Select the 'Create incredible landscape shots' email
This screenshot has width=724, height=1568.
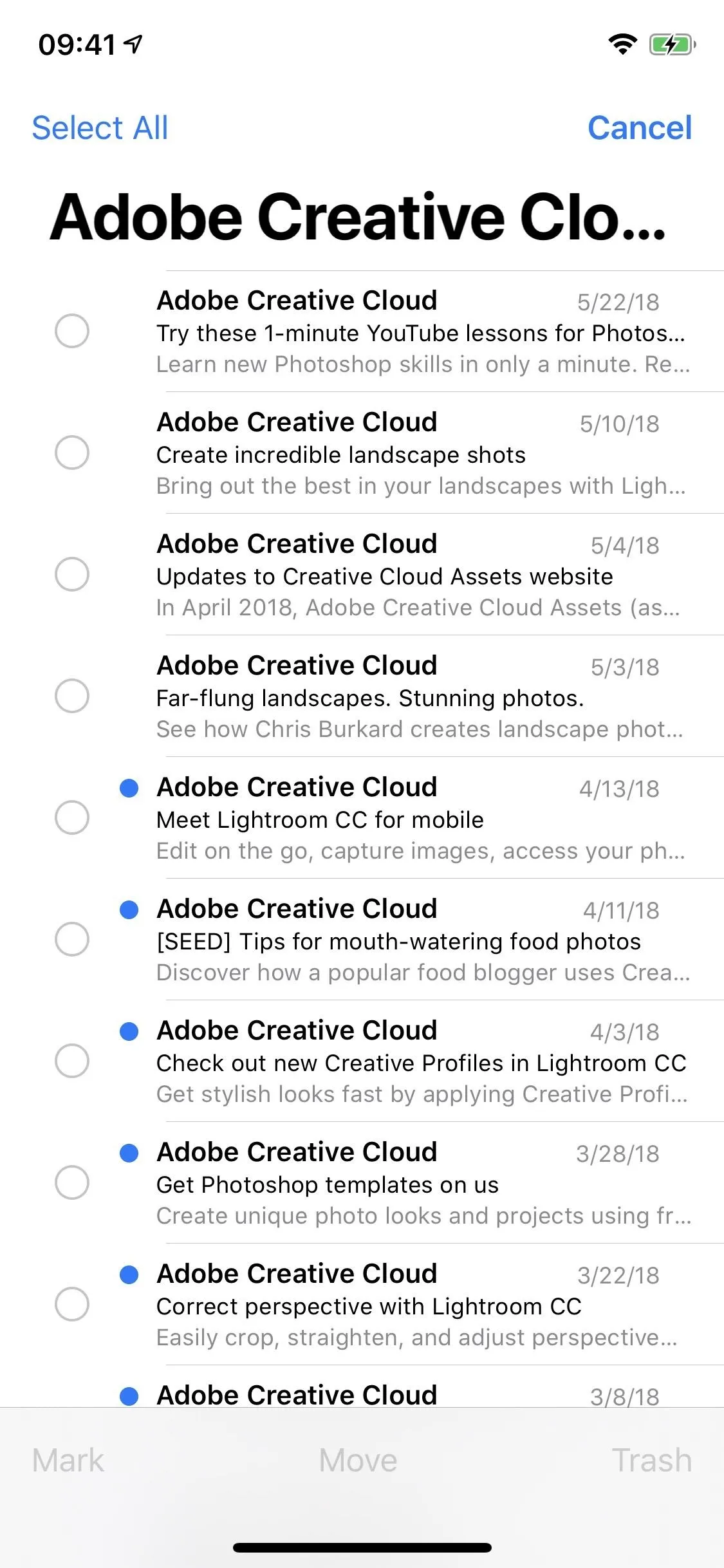72,453
